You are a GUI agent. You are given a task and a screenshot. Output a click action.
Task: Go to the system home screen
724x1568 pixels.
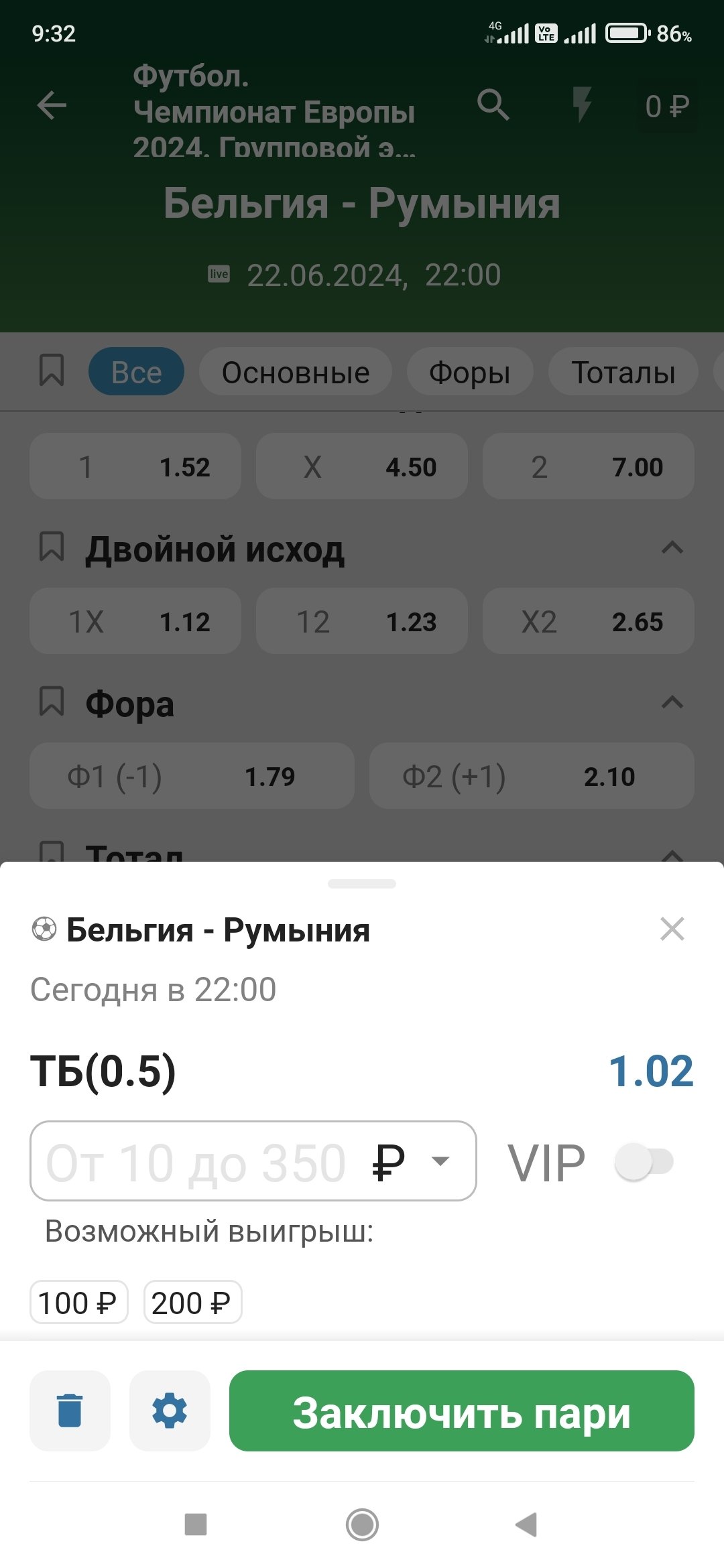click(362, 1524)
